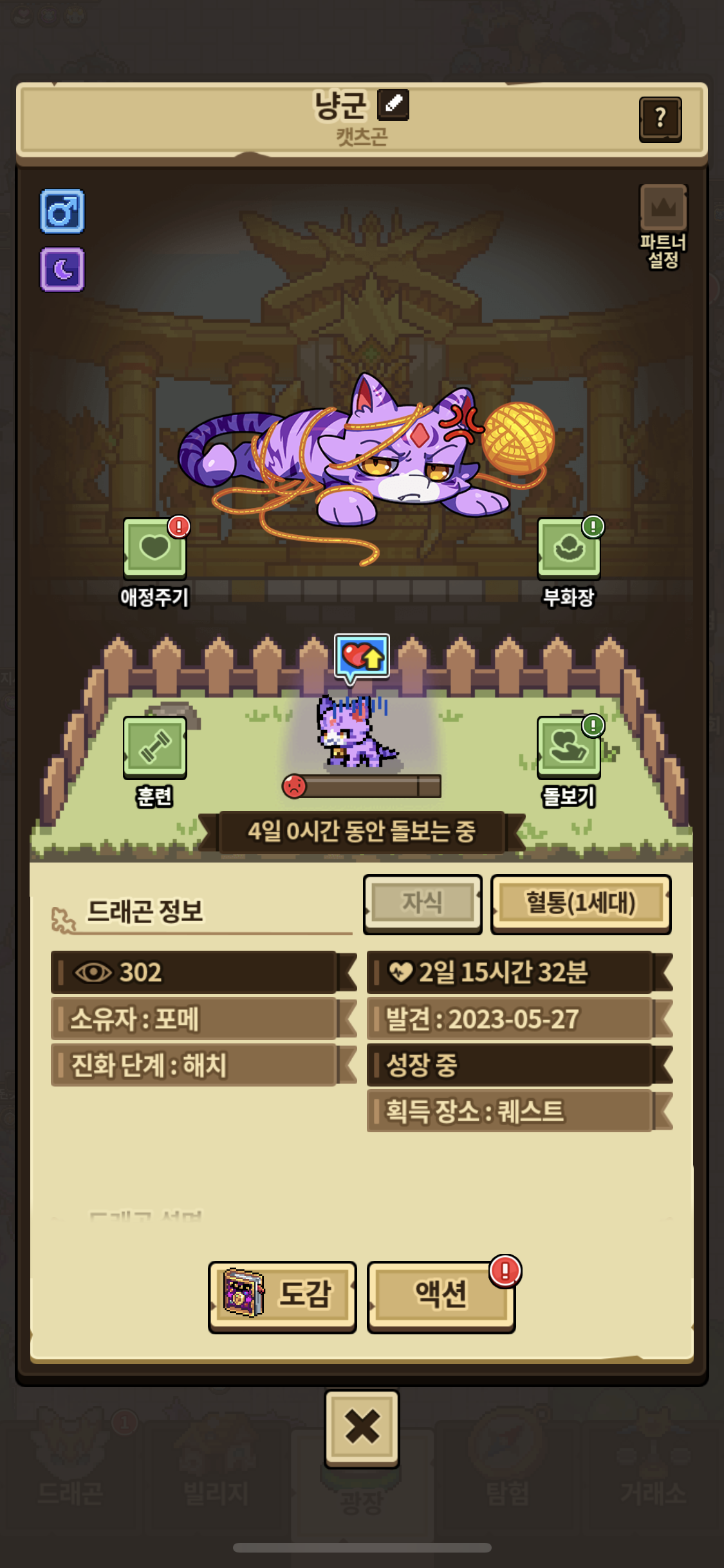Open the 도감 encyclopedia
Viewport: 724px width, 1568px height.
pyautogui.click(x=282, y=1295)
